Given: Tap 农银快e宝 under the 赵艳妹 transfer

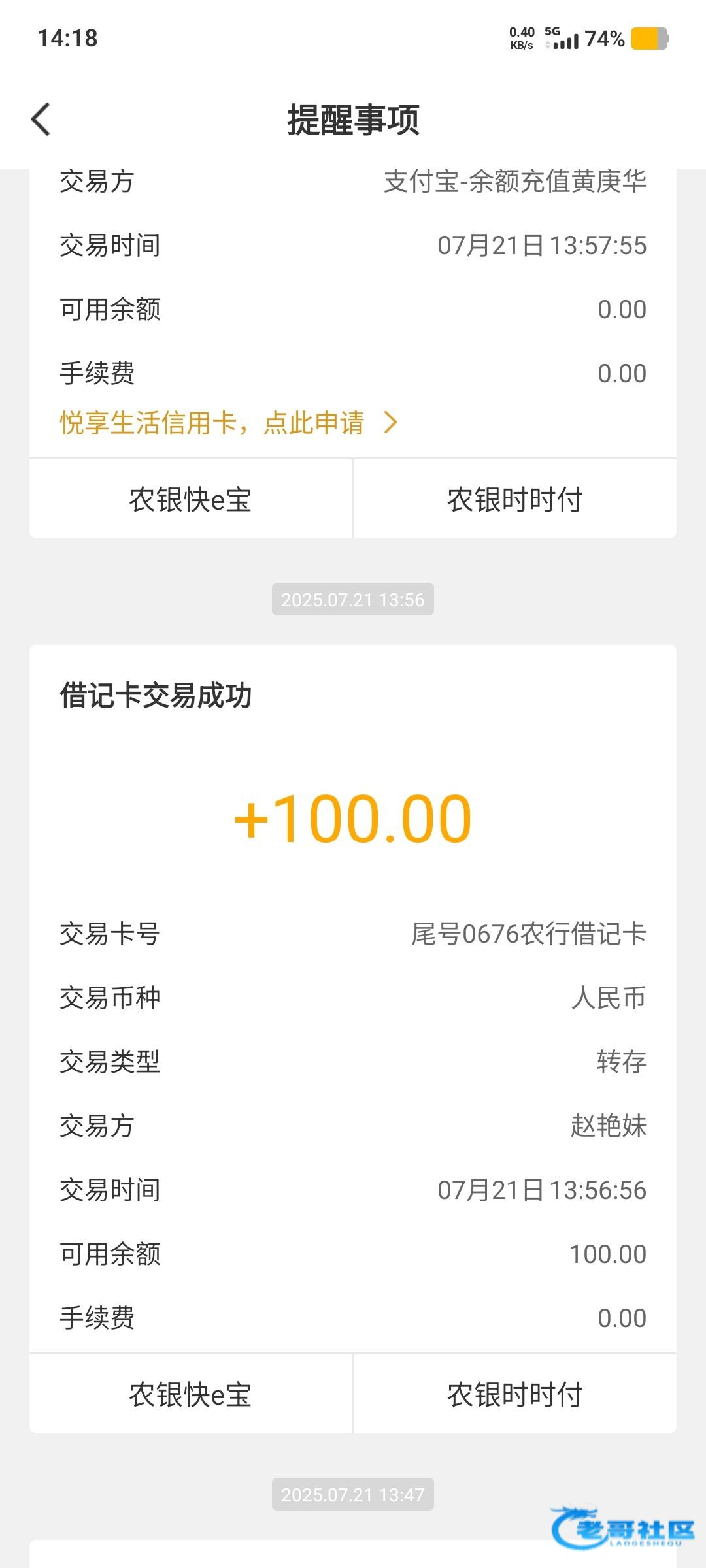Looking at the screenshot, I should [190, 1394].
